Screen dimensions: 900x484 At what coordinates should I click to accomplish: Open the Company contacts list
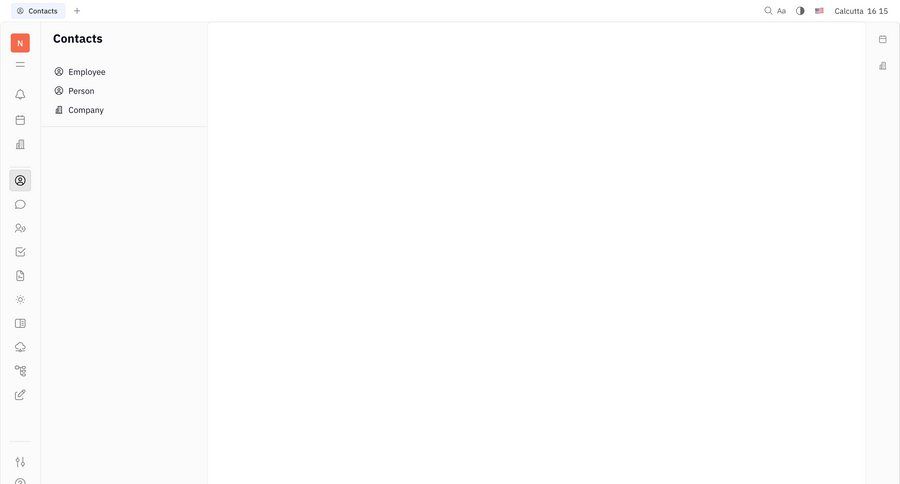[x=85, y=110]
